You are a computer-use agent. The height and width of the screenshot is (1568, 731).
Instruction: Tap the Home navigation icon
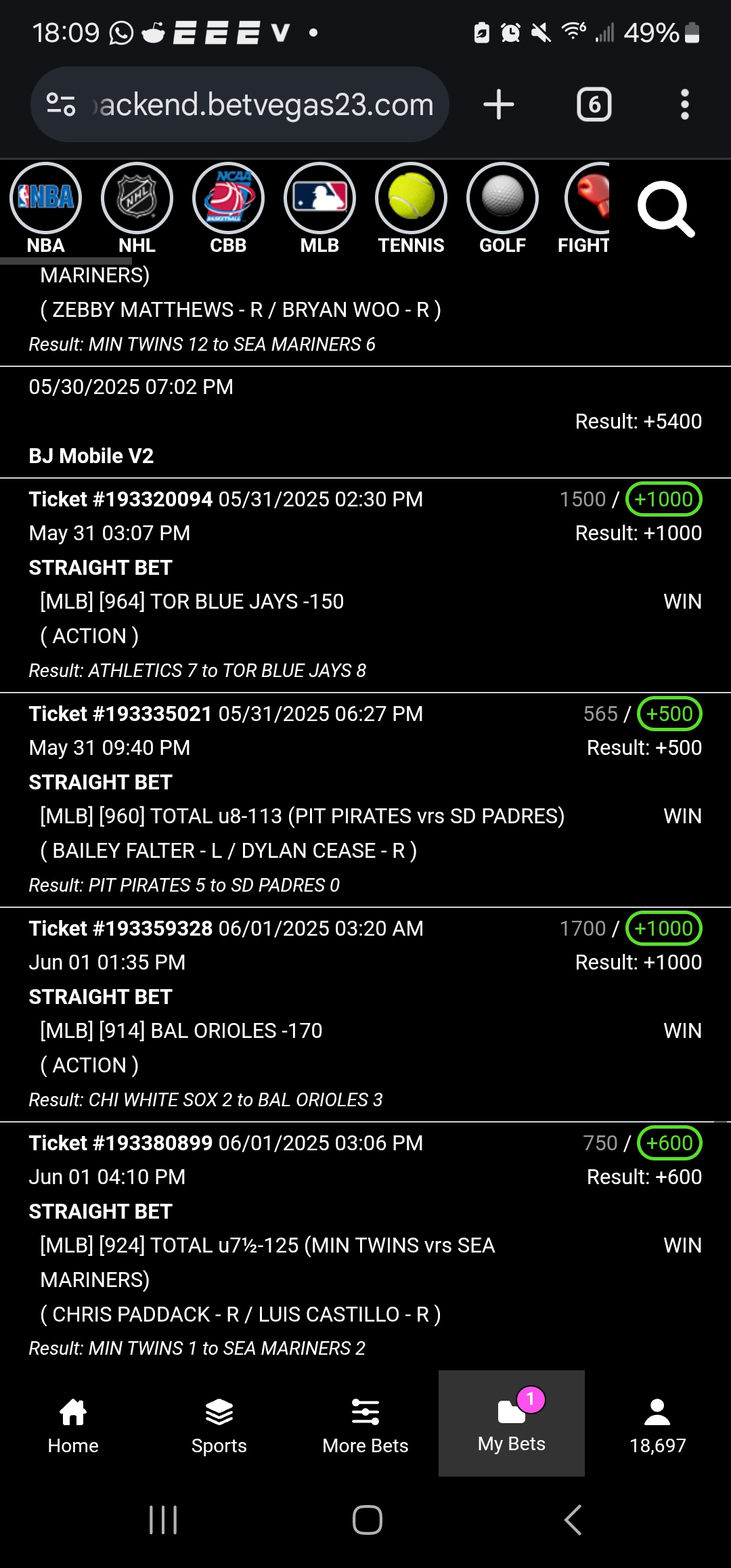point(72,1424)
